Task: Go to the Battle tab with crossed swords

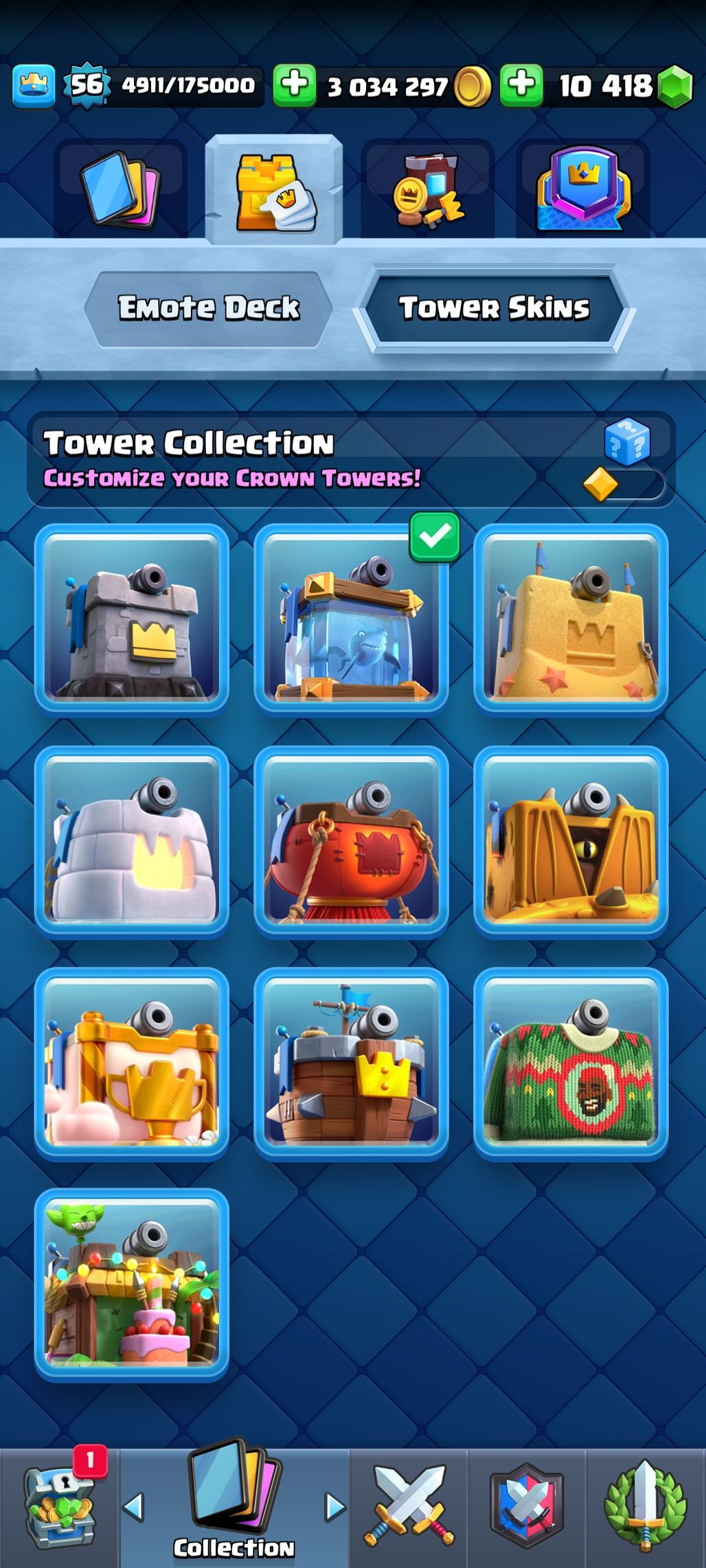Action: [x=409, y=1508]
